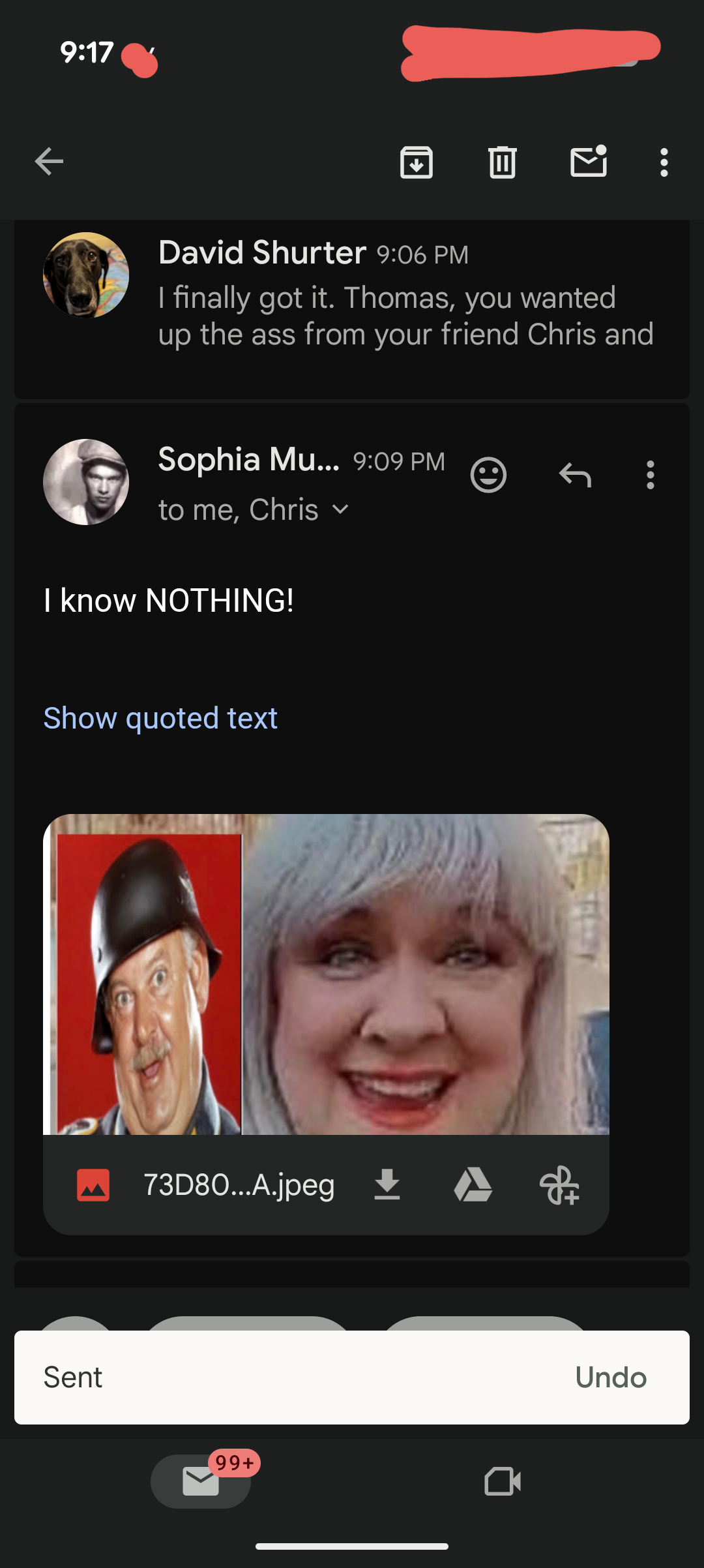Expand recipient details next to 'to me, Chris'
The height and width of the screenshot is (1568, 704).
pyautogui.click(x=340, y=509)
